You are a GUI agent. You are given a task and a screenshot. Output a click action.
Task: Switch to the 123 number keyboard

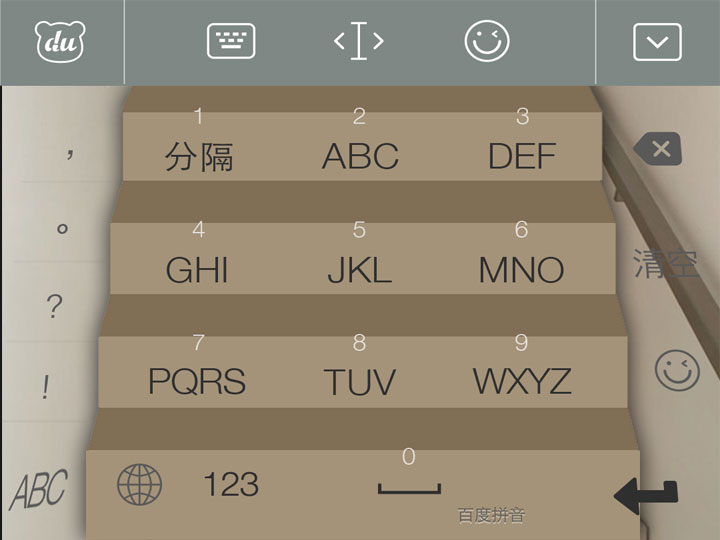(231, 485)
